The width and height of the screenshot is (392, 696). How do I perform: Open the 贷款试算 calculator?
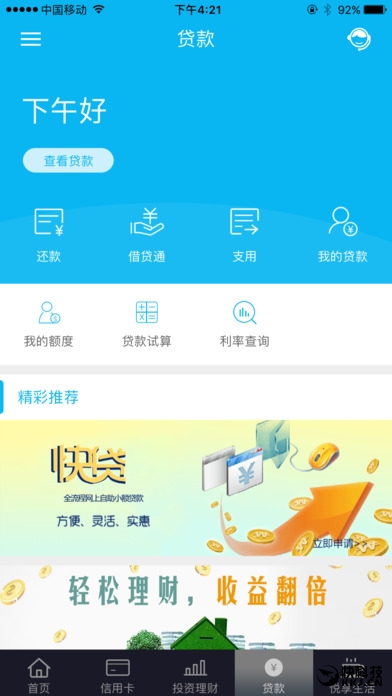coord(147,324)
